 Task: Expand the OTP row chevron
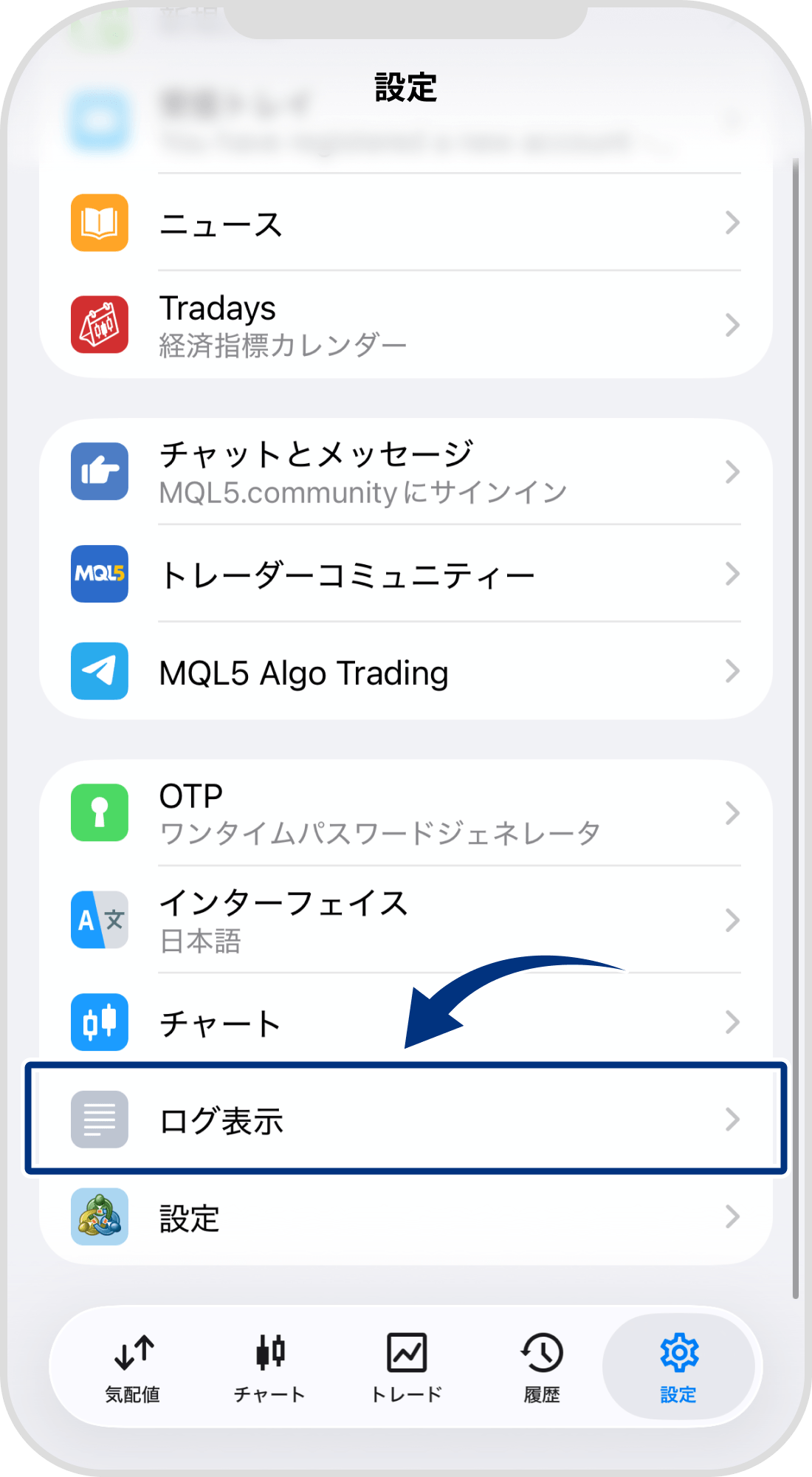(732, 812)
